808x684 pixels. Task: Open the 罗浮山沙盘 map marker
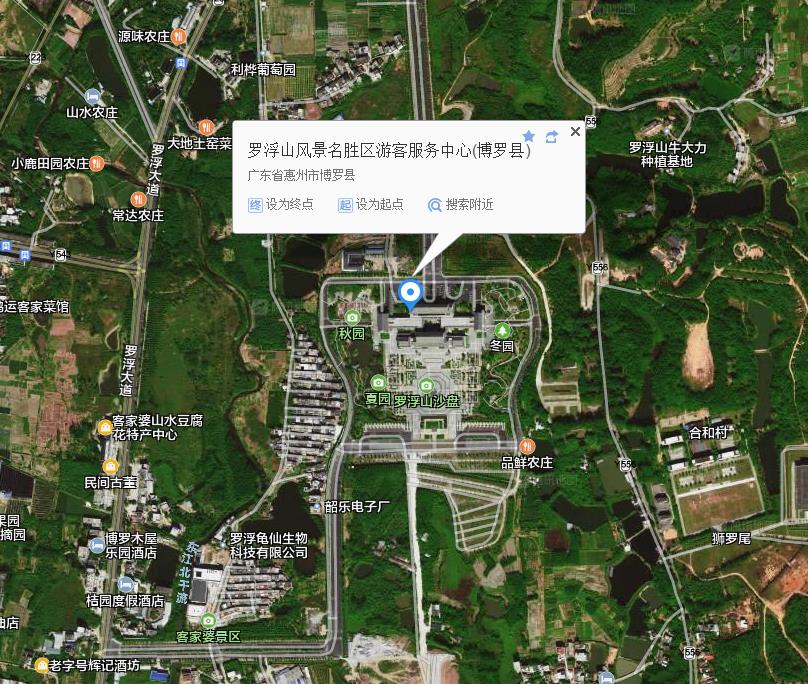[427, 386]
